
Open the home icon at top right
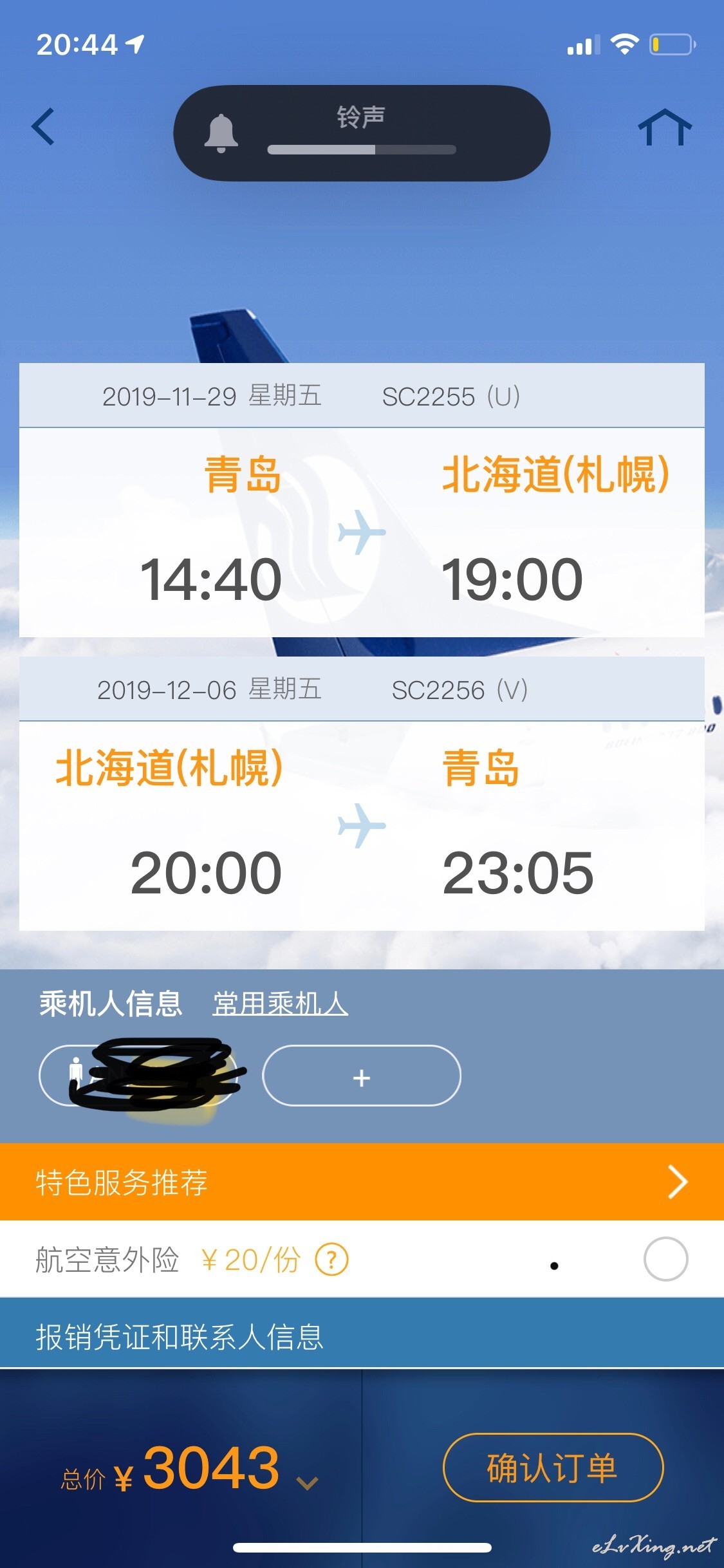point(664,127)
